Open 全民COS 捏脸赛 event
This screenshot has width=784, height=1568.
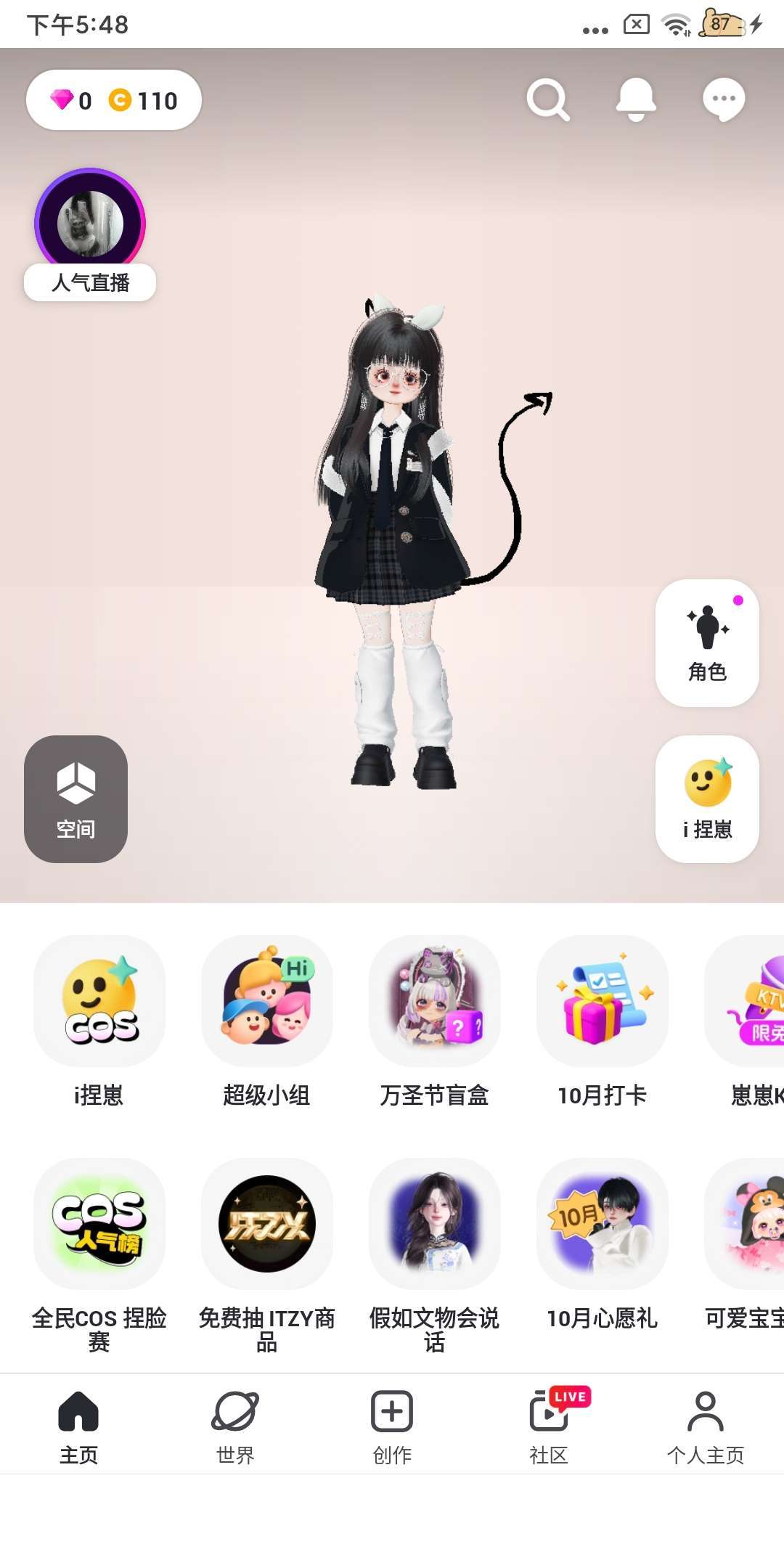coord(99,1225)
